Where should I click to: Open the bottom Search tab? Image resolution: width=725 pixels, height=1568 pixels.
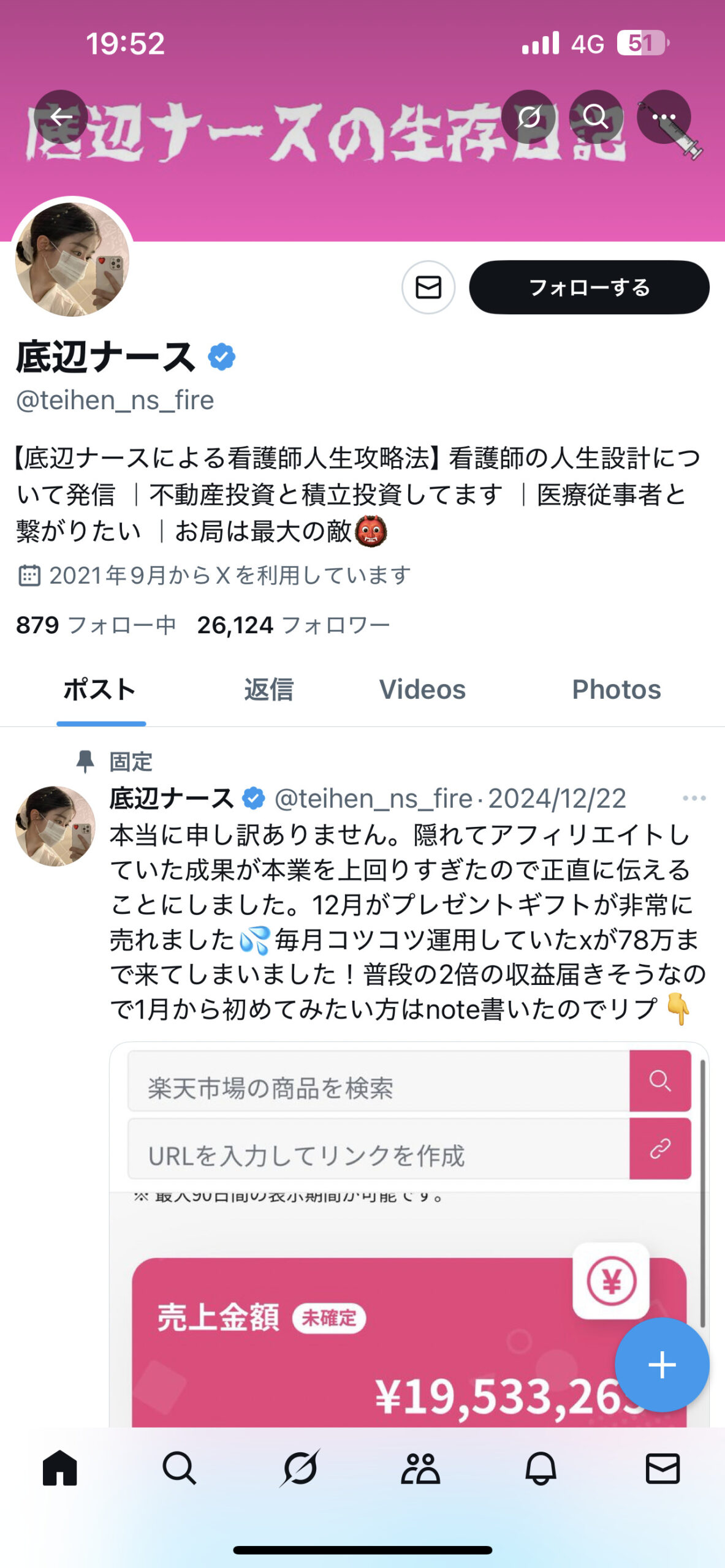coord(179,1469)
